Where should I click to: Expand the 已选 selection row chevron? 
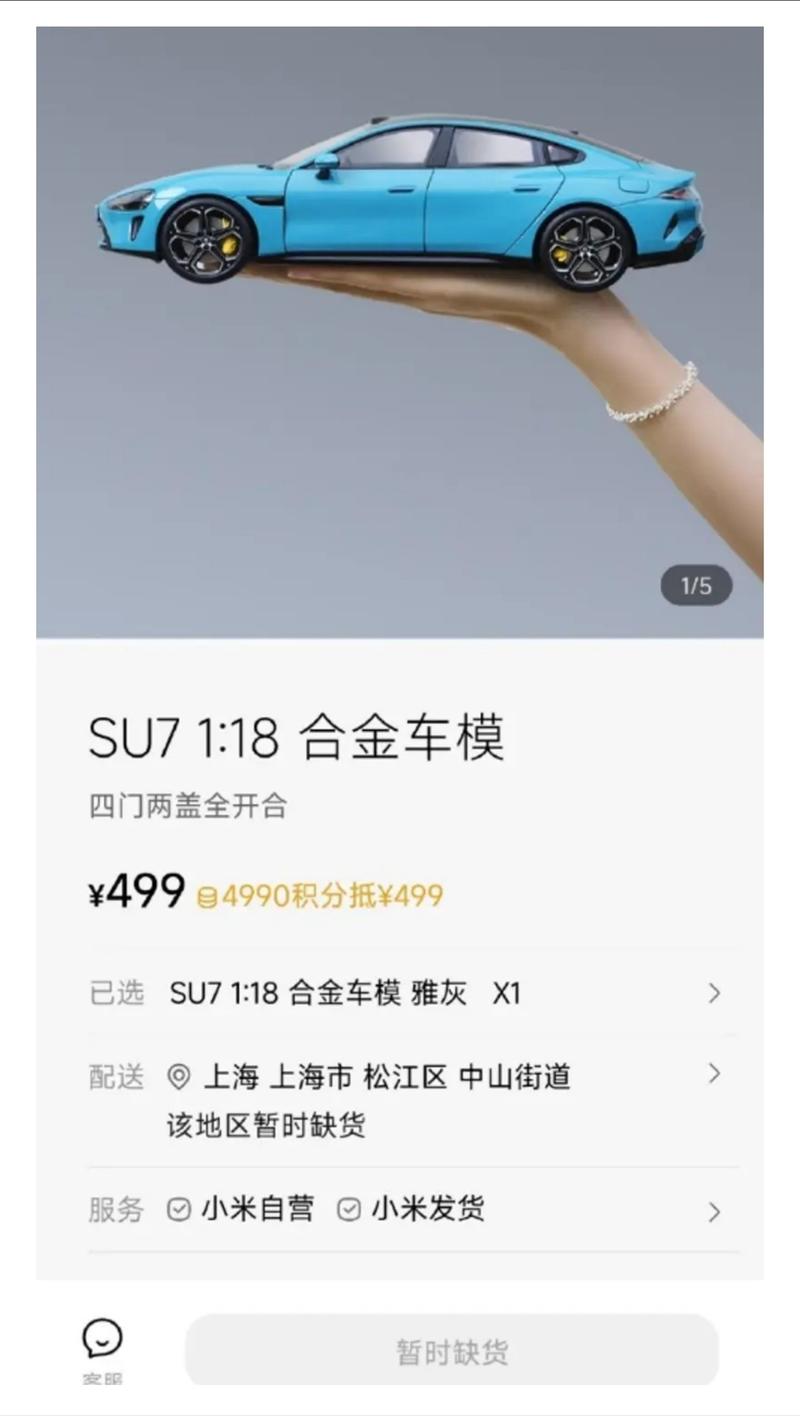714,994
